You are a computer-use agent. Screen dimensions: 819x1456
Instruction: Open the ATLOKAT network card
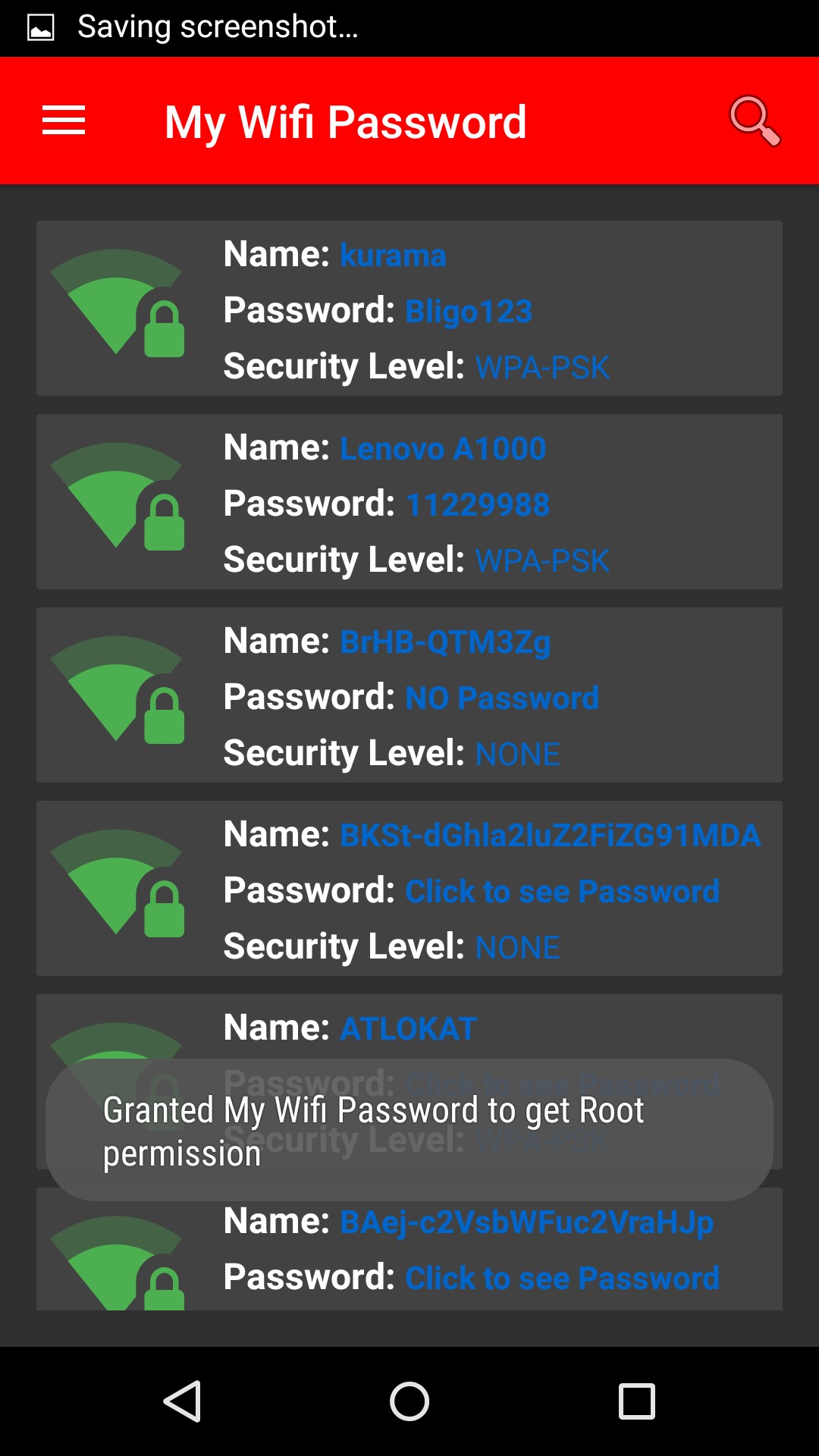pyautogui.click(x=409, y=1028)
